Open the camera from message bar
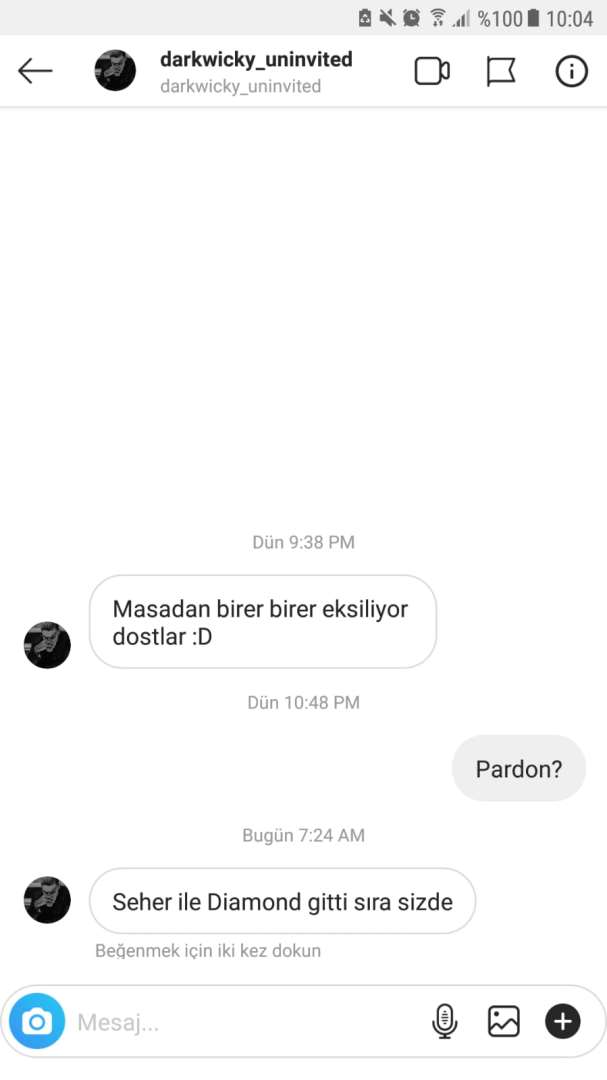The image size is (607, 1080). (x=38, y=1021)
